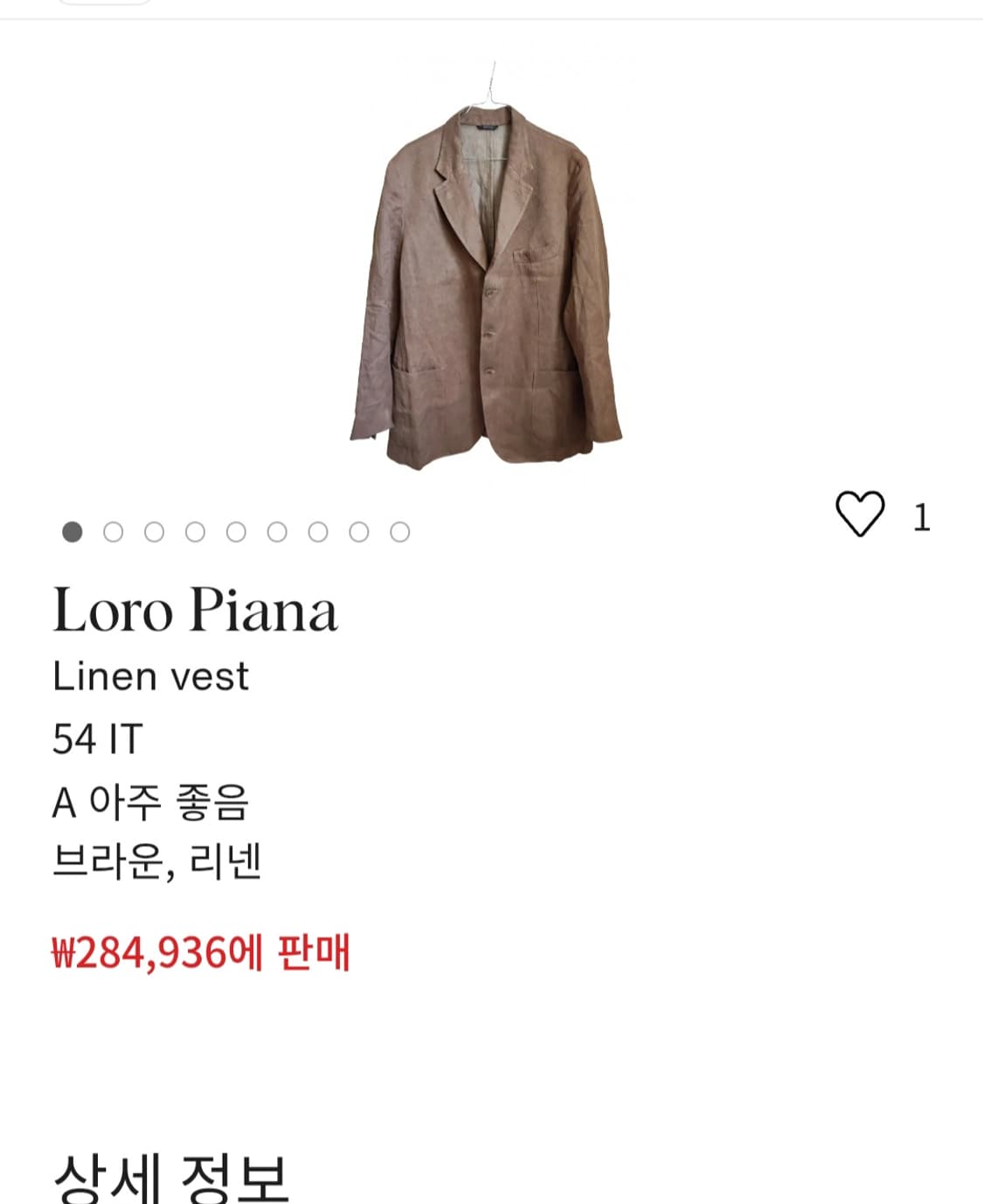The height and width of the screenshot is (1204, 983).
Task: Click the like counter showing 1
Action: (x=920, y=517)
